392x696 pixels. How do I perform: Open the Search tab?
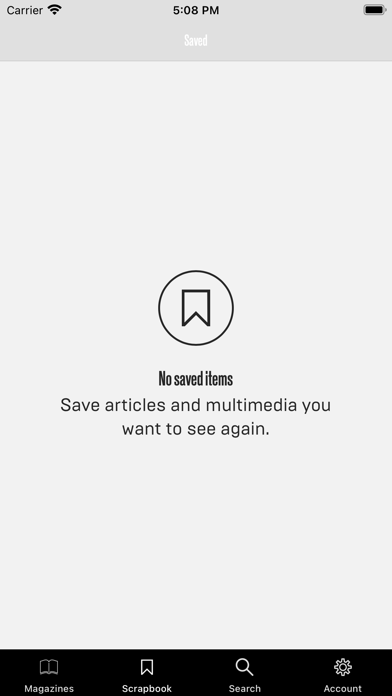(x=245, y=675)
